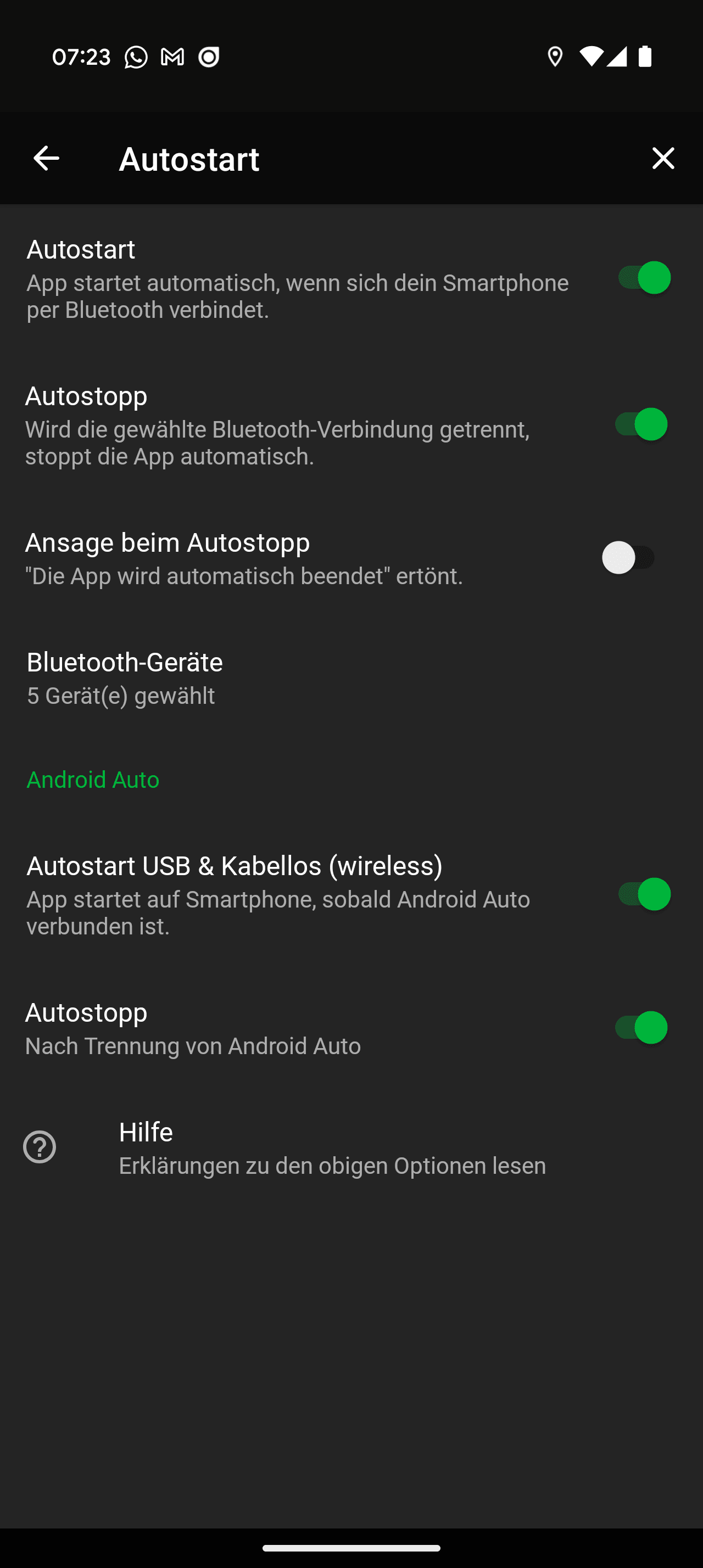Turn off Autostopp for Bluetooth disconnection
Image resolution: width=703 pixels, height=1568 pixels.
pyautogui.click(x=640, y=424)
